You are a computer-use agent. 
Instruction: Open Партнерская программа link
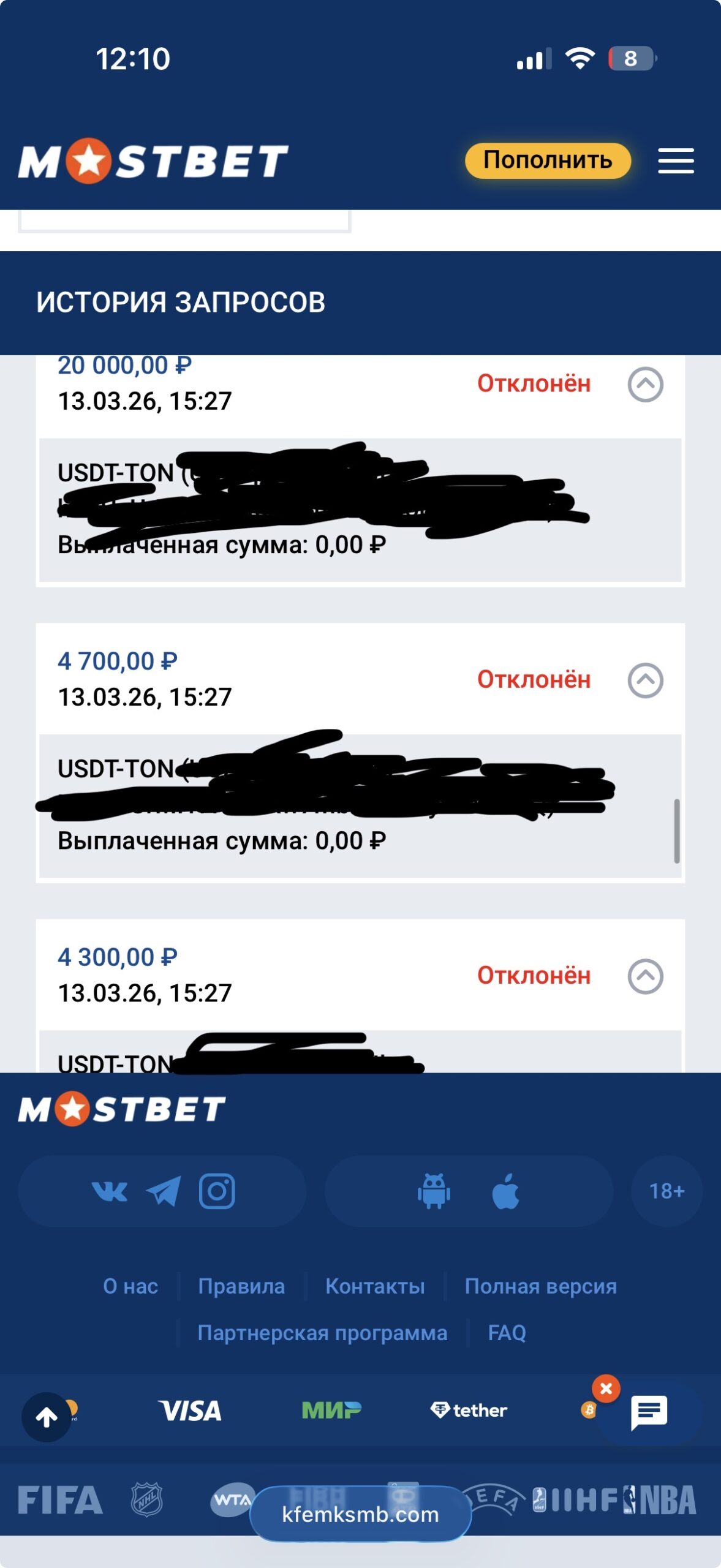tap(322, 1333)
